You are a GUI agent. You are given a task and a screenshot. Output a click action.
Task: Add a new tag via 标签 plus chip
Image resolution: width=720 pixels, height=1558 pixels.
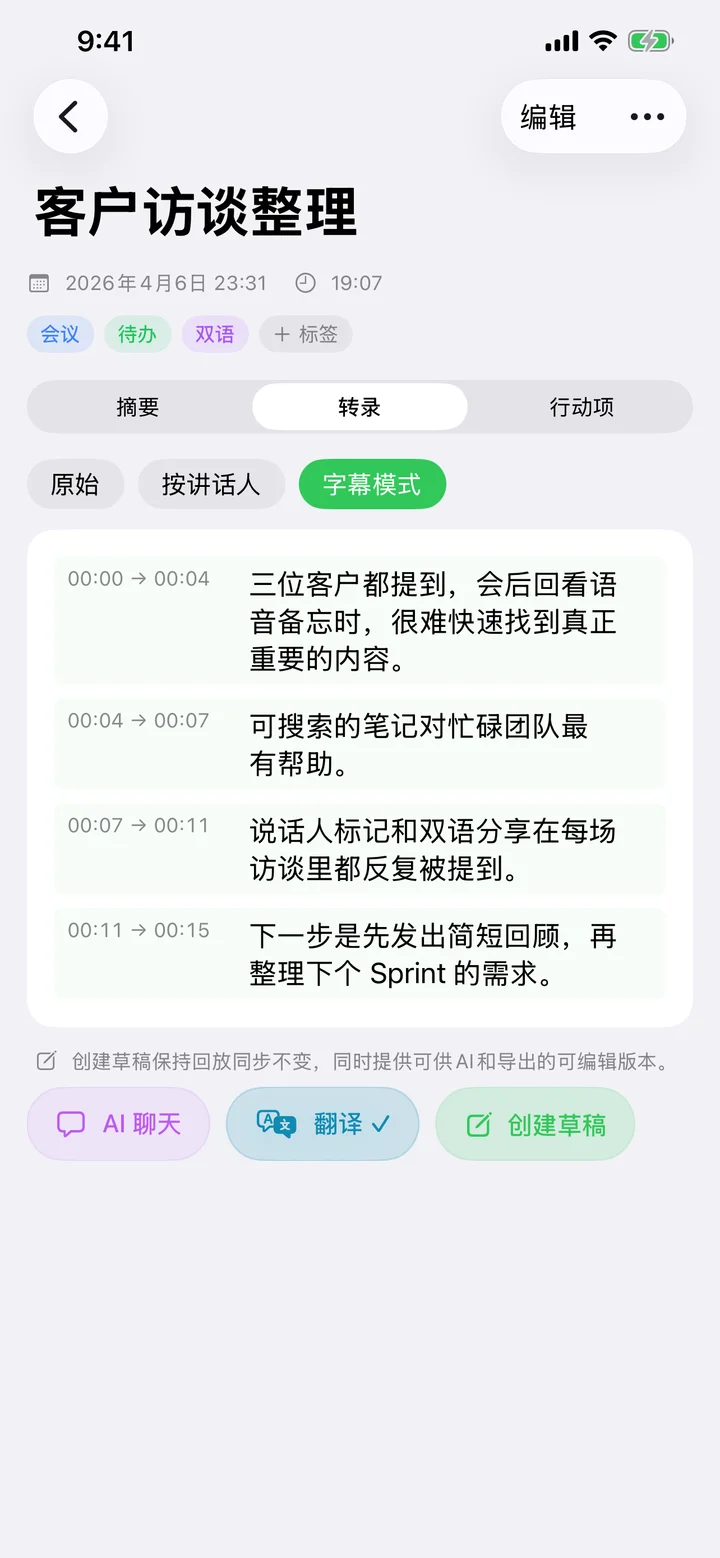[x=305, y=335]
